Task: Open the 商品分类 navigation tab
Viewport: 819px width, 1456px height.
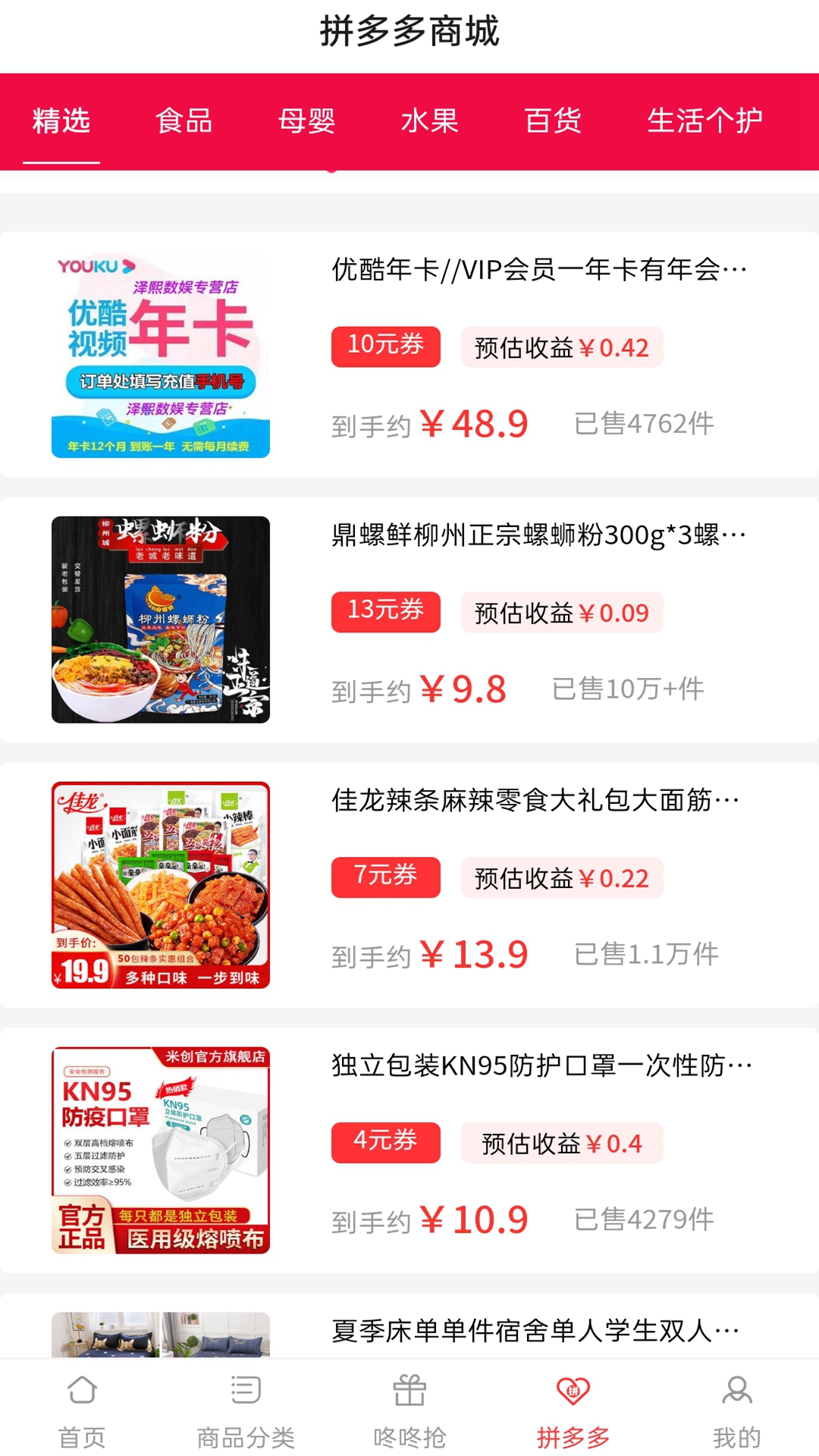Action: 246,1409
